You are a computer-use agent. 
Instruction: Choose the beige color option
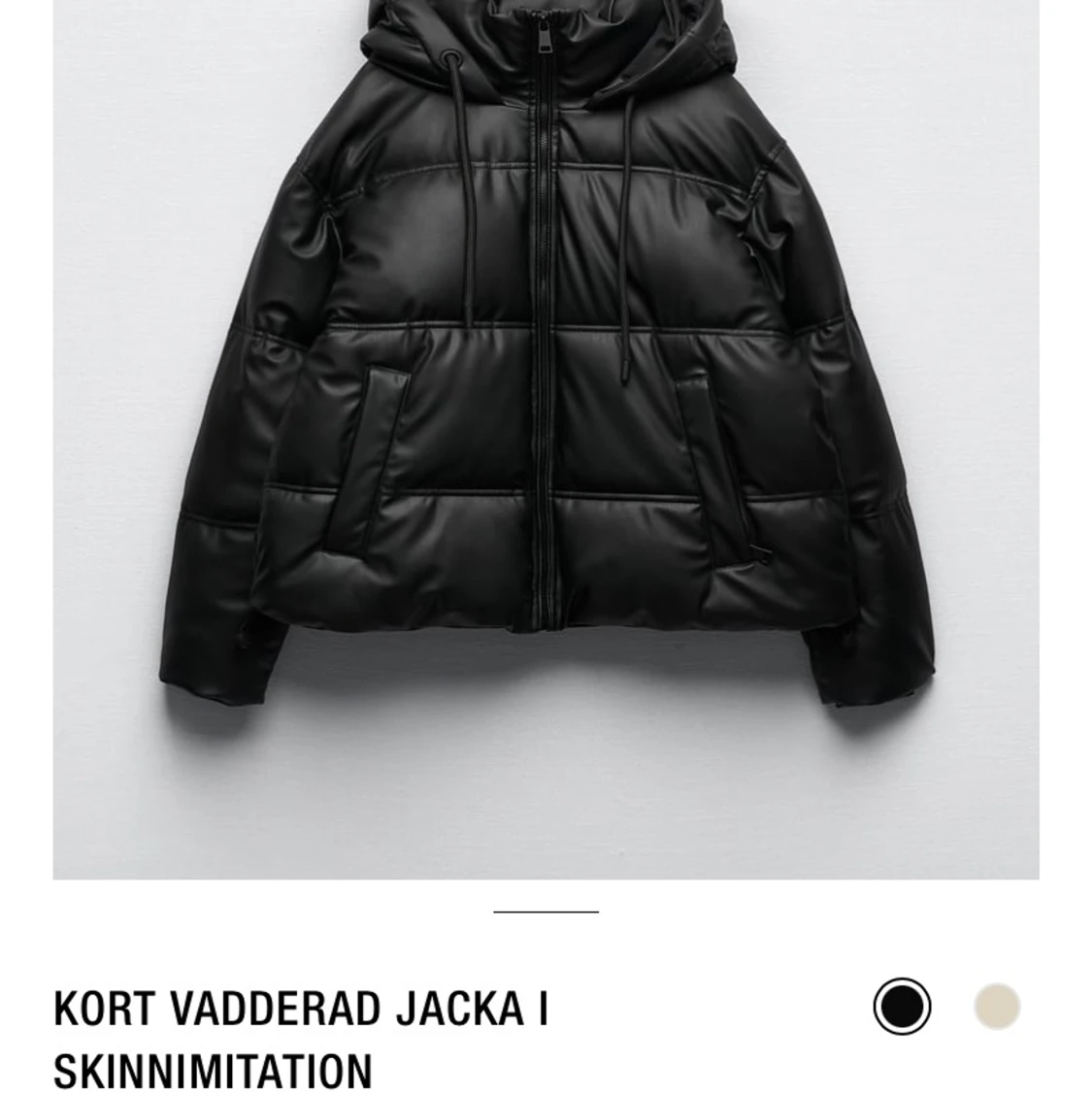pyautogui.click(x=997, y=1006)
